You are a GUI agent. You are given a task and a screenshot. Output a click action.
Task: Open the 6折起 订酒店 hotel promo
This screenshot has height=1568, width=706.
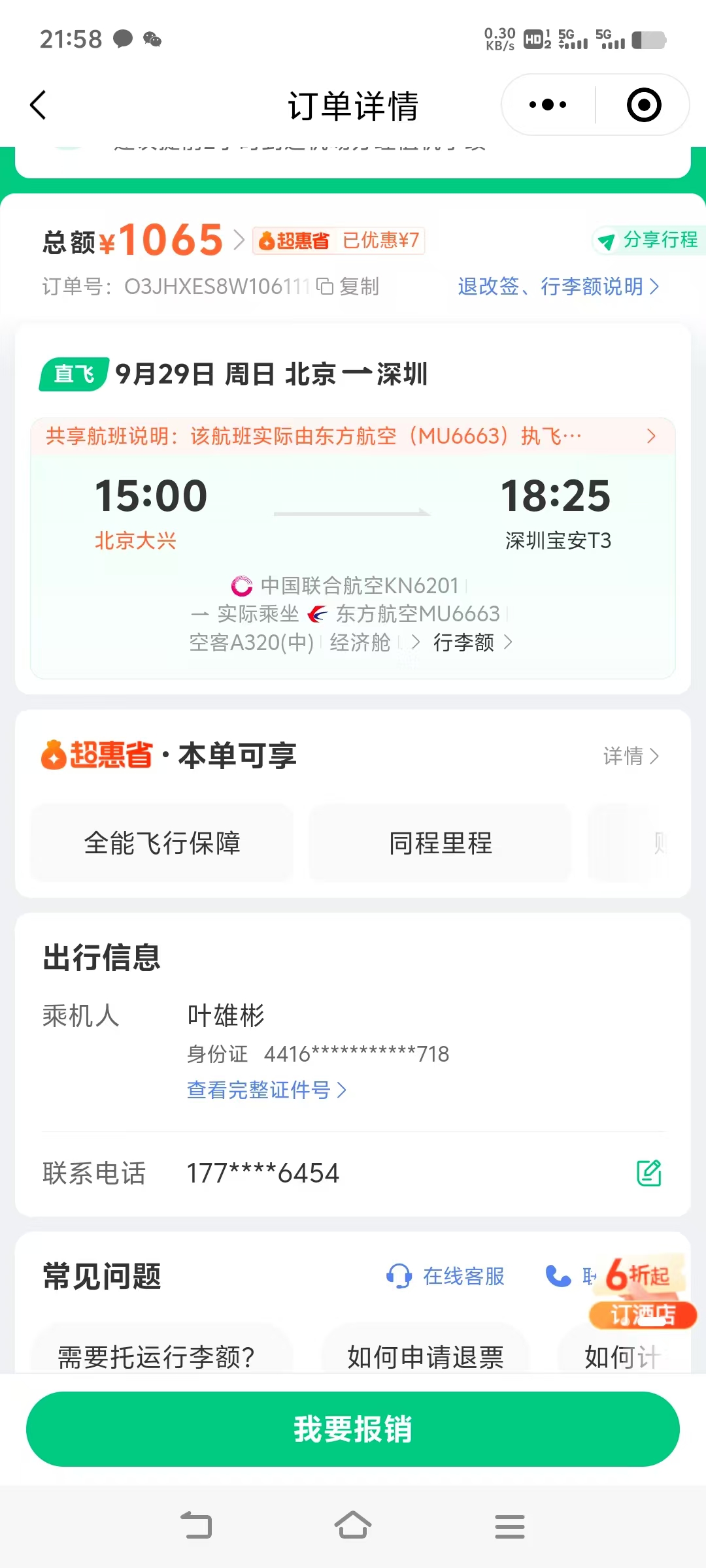(642, 1292)
